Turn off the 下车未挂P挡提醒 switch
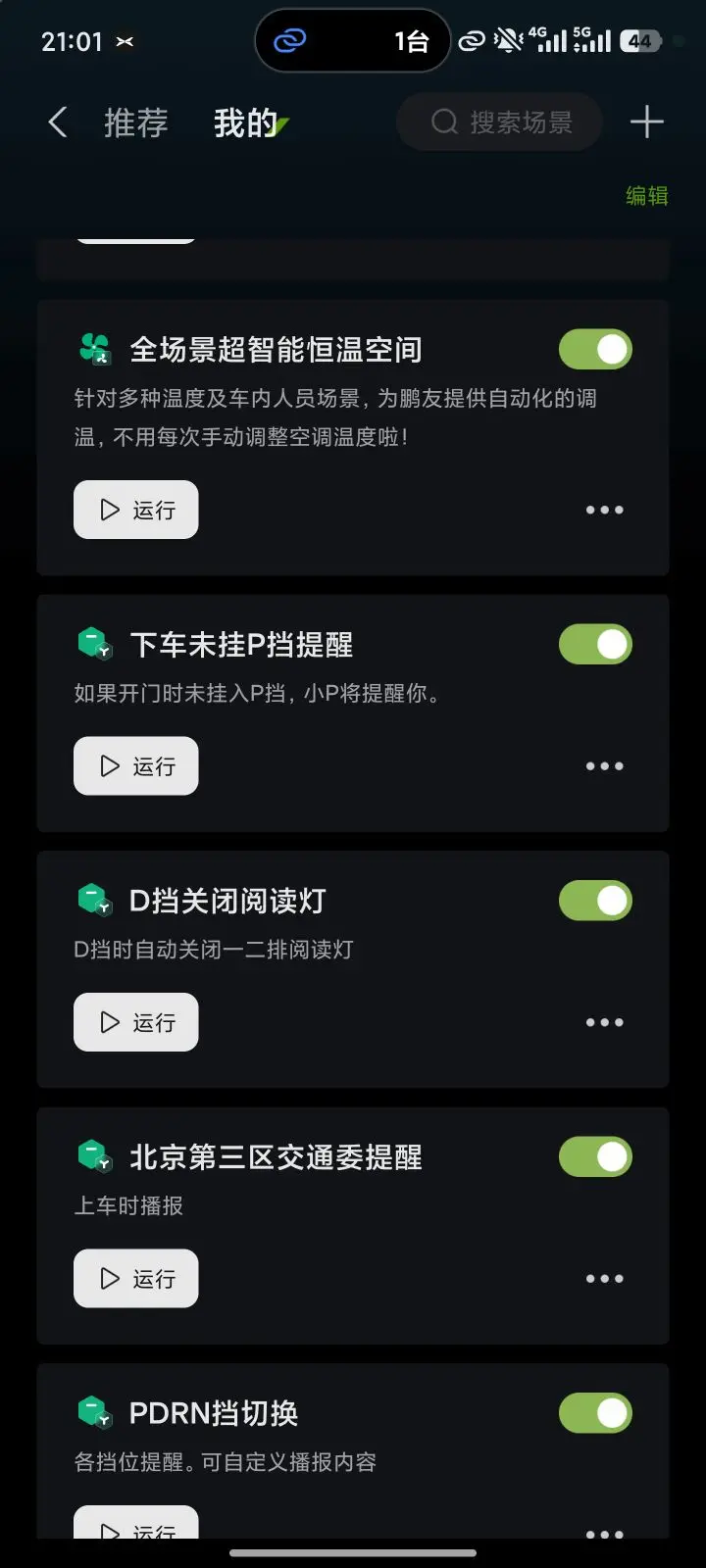Image resolution: width=706 pixels, height=1568 pixels. pos(595,644)
